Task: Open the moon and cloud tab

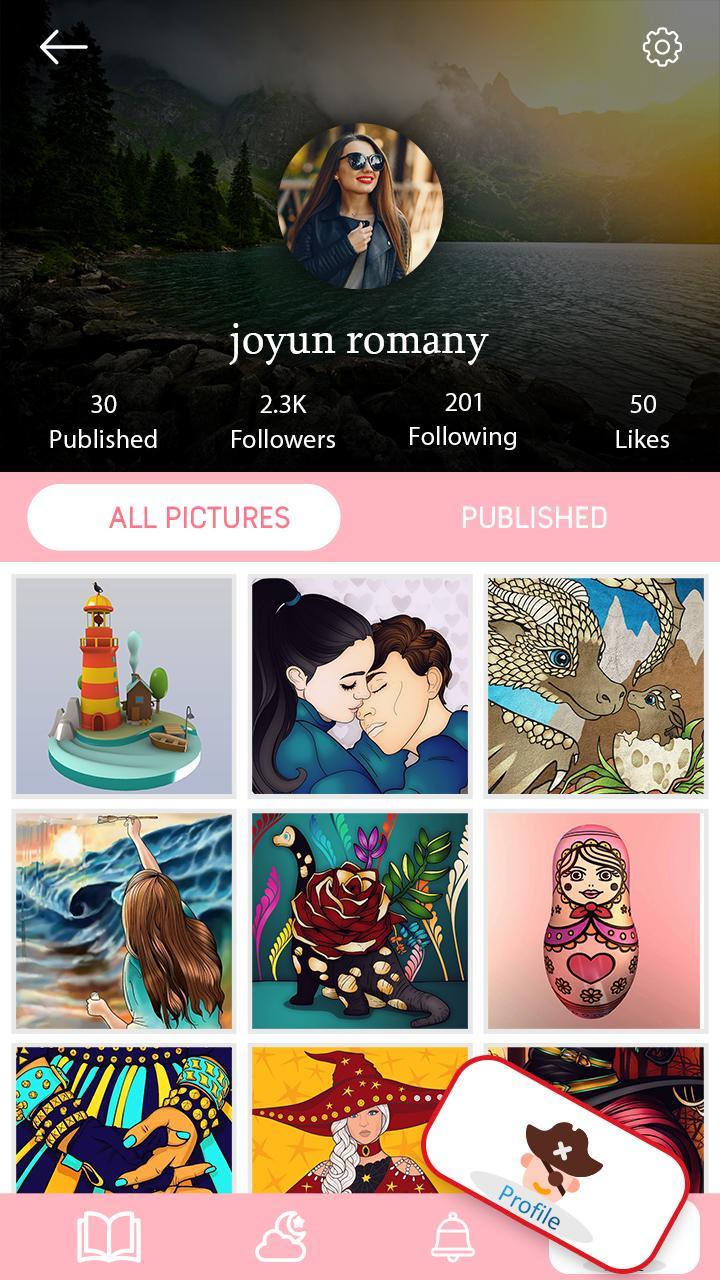Action: (x=281, y=1238)
